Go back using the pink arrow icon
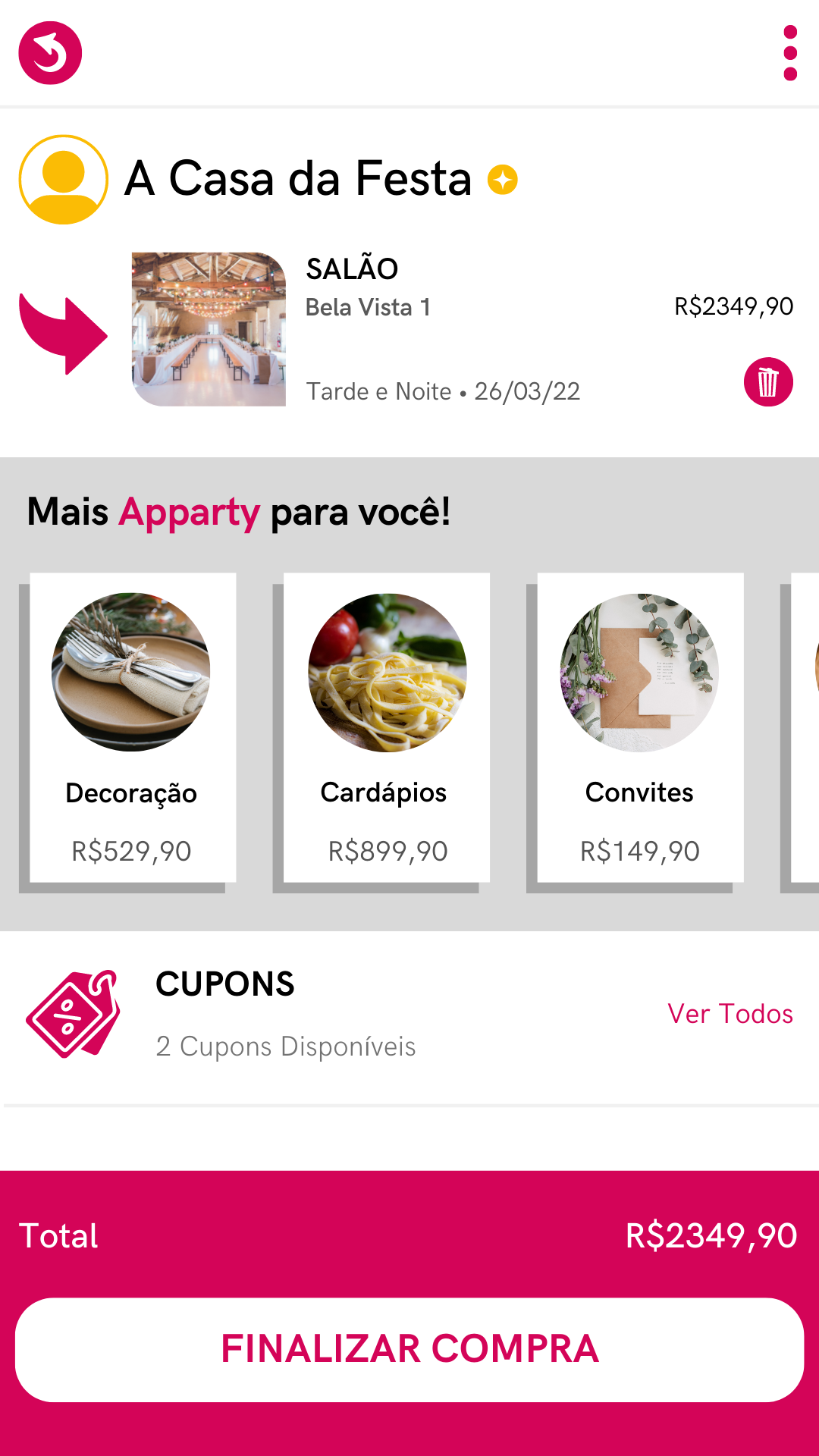 coord(50,53)
